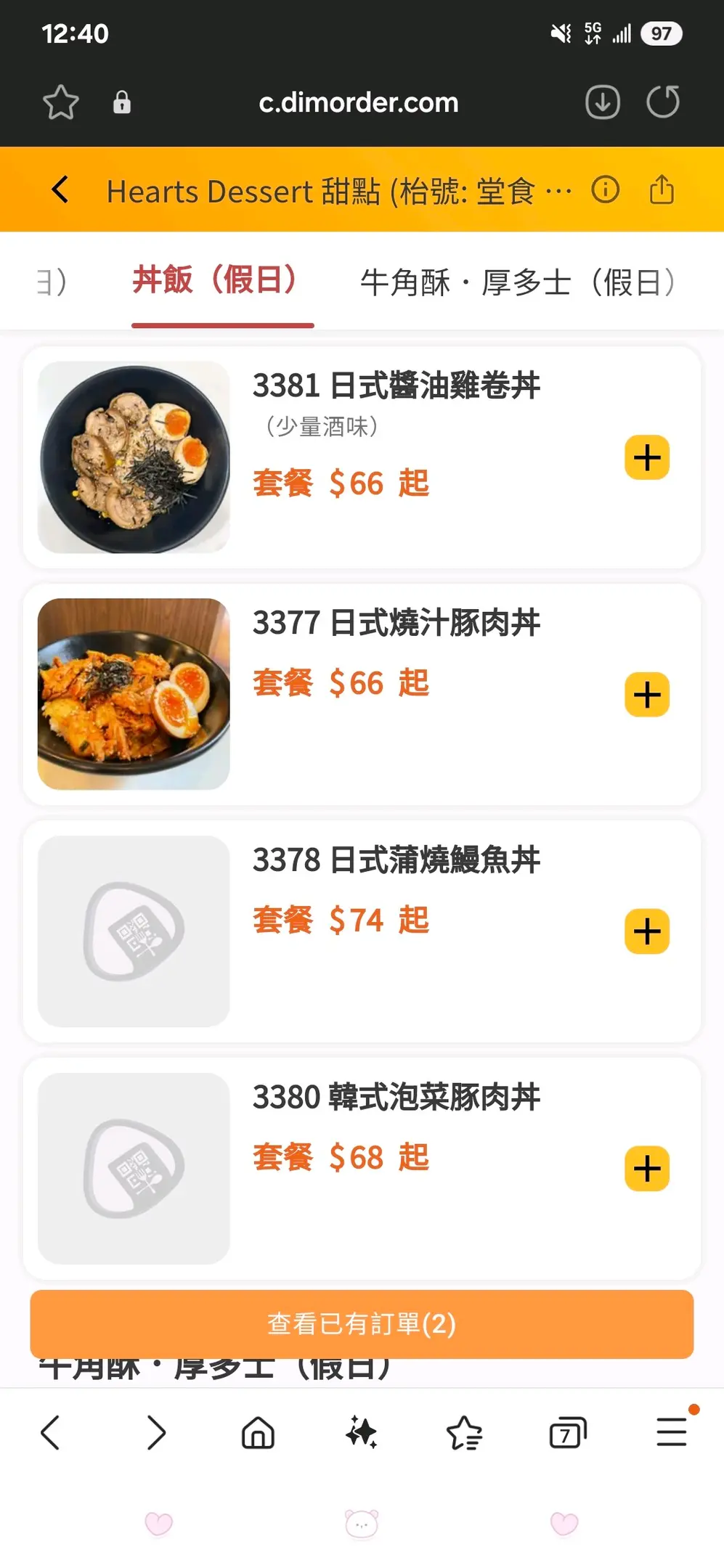Go back from Hearts Dessert menu
Image resolution: width=724 pixels, height=1568 pixels.
(x=60, y=190)
